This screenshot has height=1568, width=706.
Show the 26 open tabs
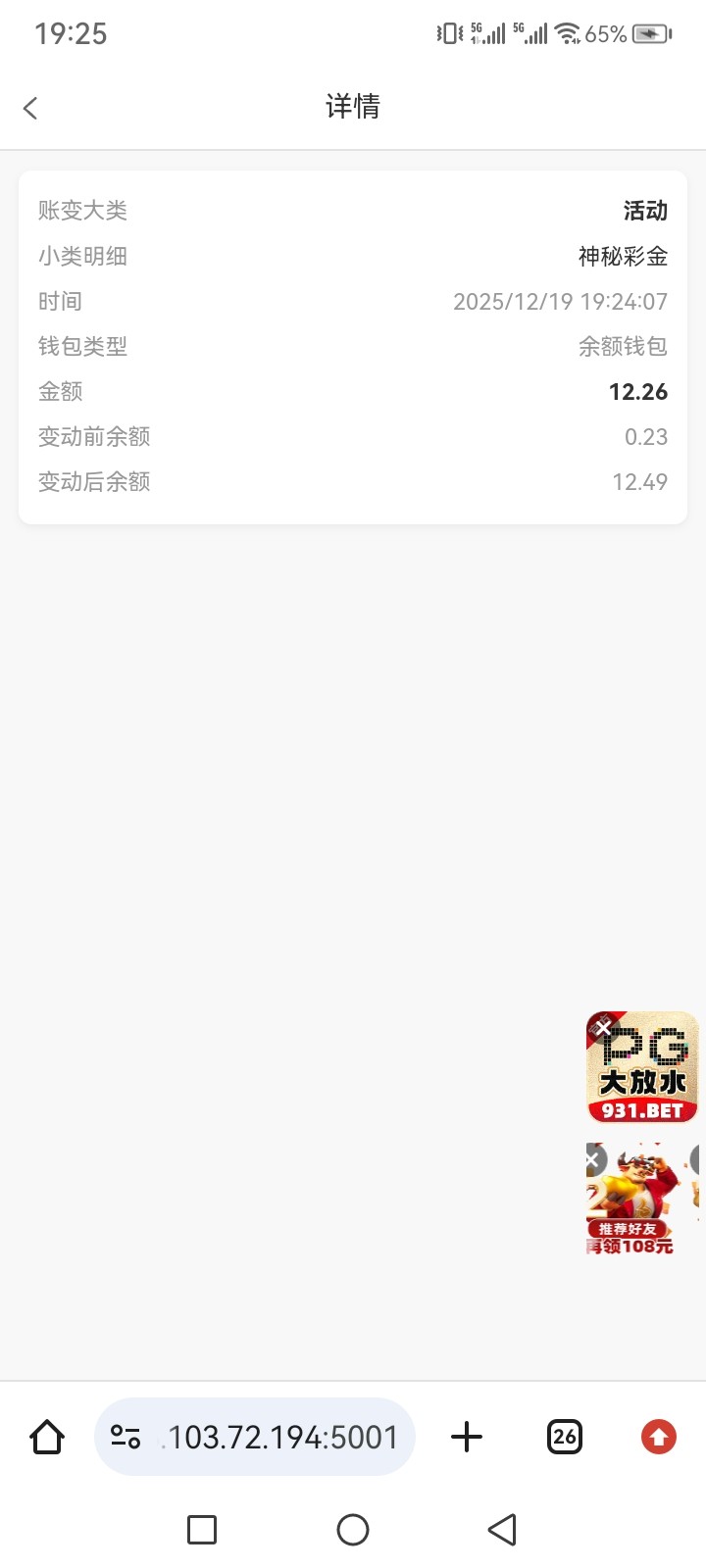click(564, 1437)
